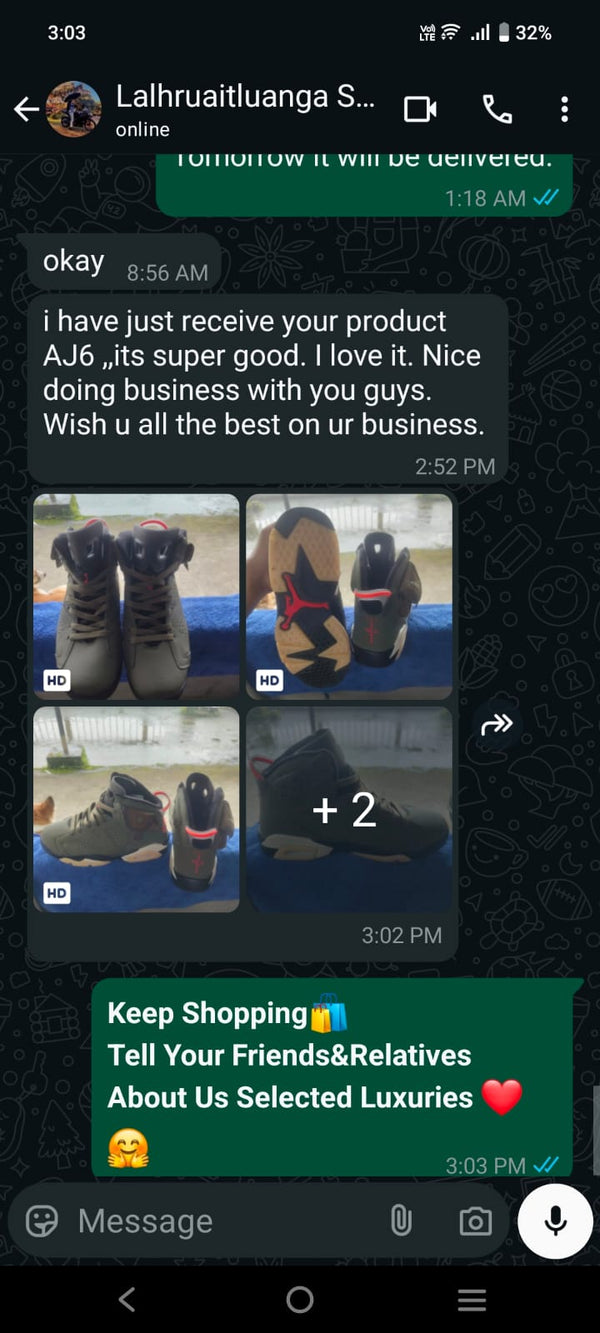Start a video call

[420, 109]
